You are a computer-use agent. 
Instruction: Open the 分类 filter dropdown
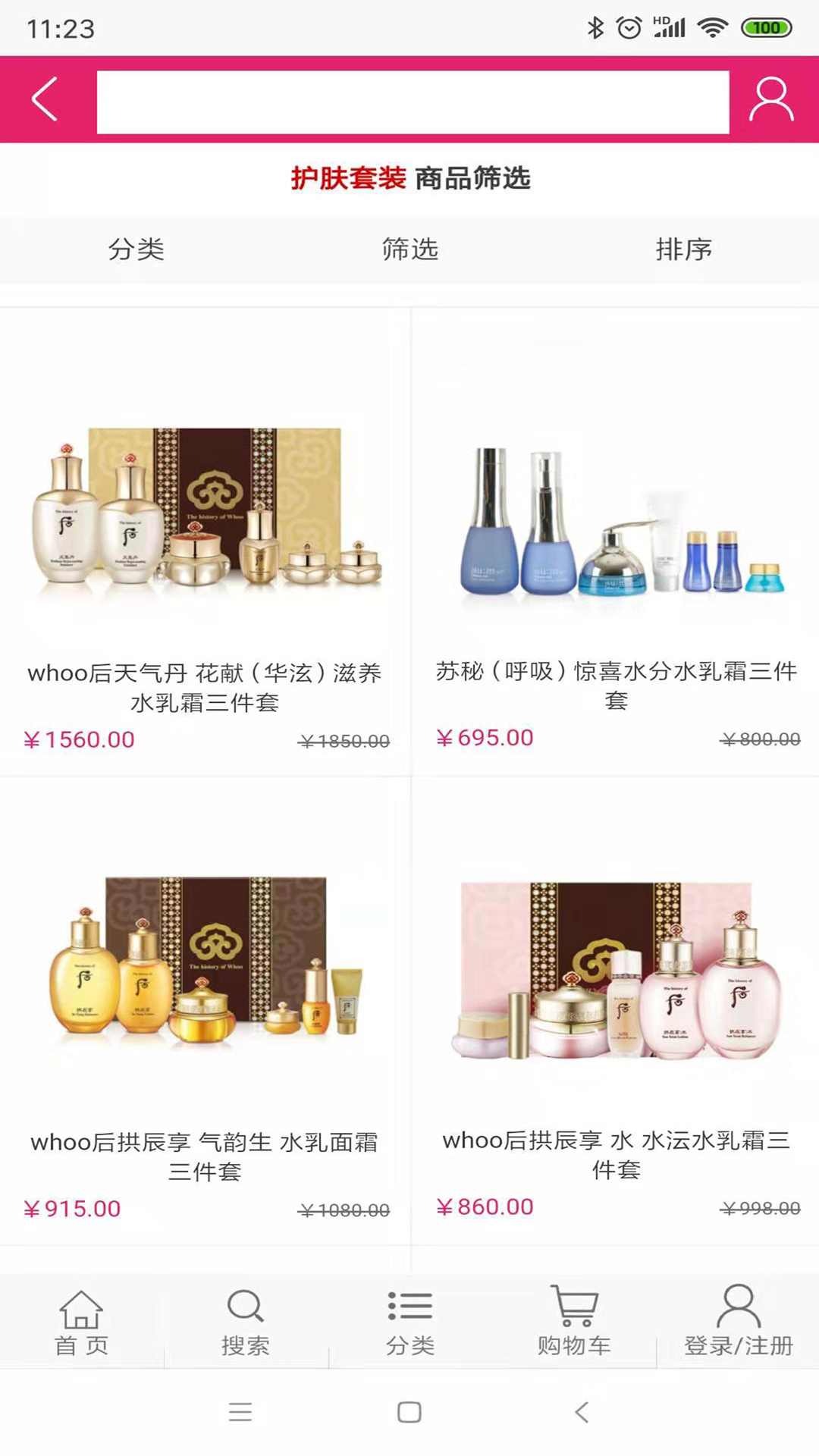coord(136,249)
